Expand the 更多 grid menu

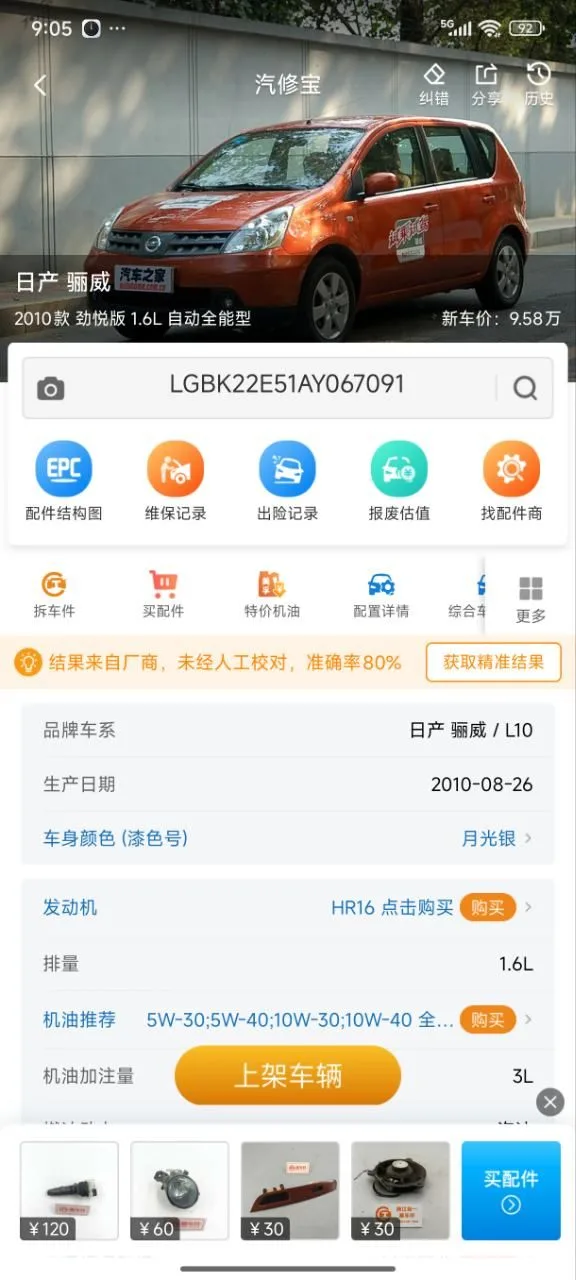pyautogui.click(x=531, y=600)
